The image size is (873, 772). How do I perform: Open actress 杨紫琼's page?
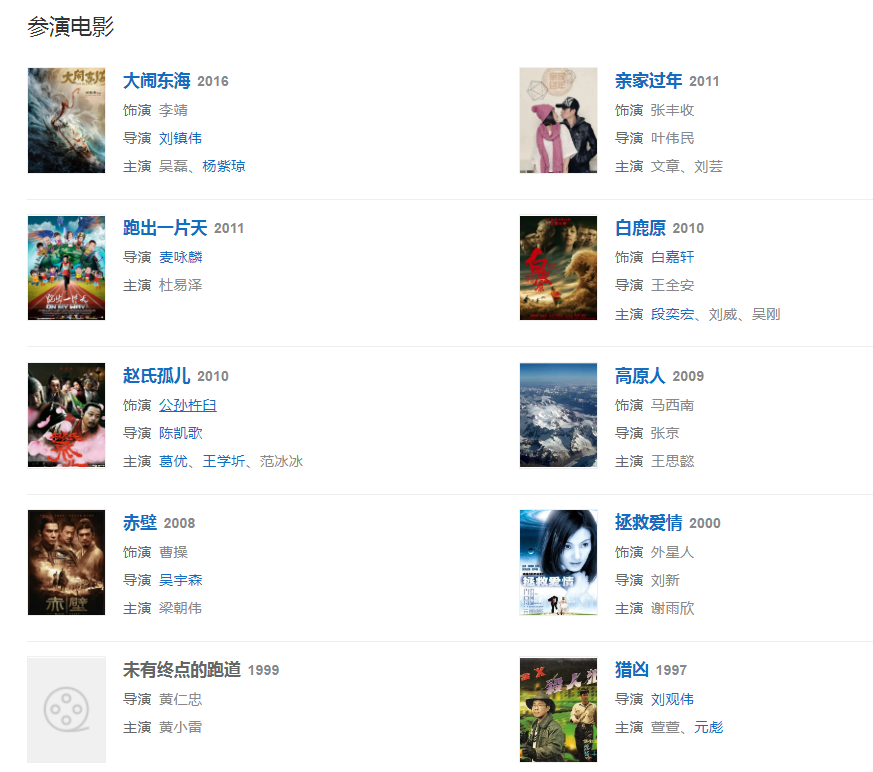[x=223, y=166]
